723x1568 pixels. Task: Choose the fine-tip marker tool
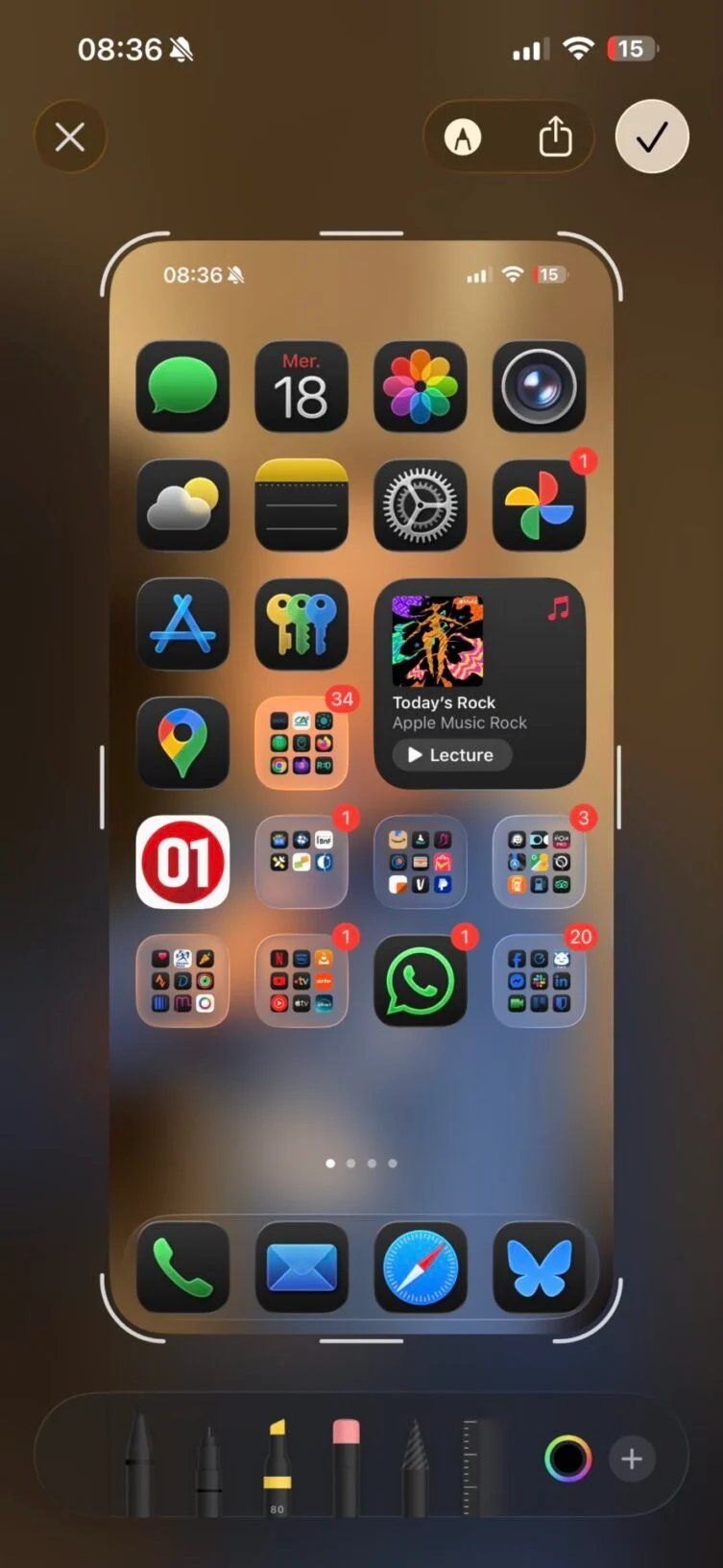pos(208,1467)
